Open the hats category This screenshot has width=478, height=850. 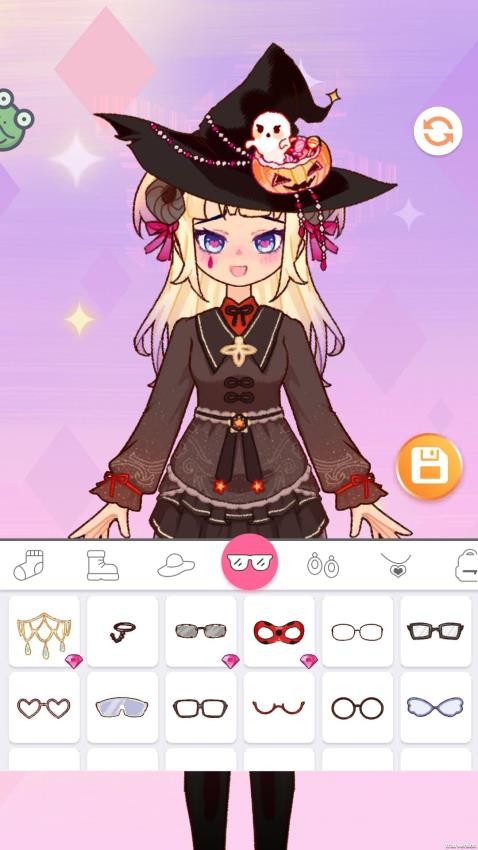pyautogui.click(x=176, y=565)
